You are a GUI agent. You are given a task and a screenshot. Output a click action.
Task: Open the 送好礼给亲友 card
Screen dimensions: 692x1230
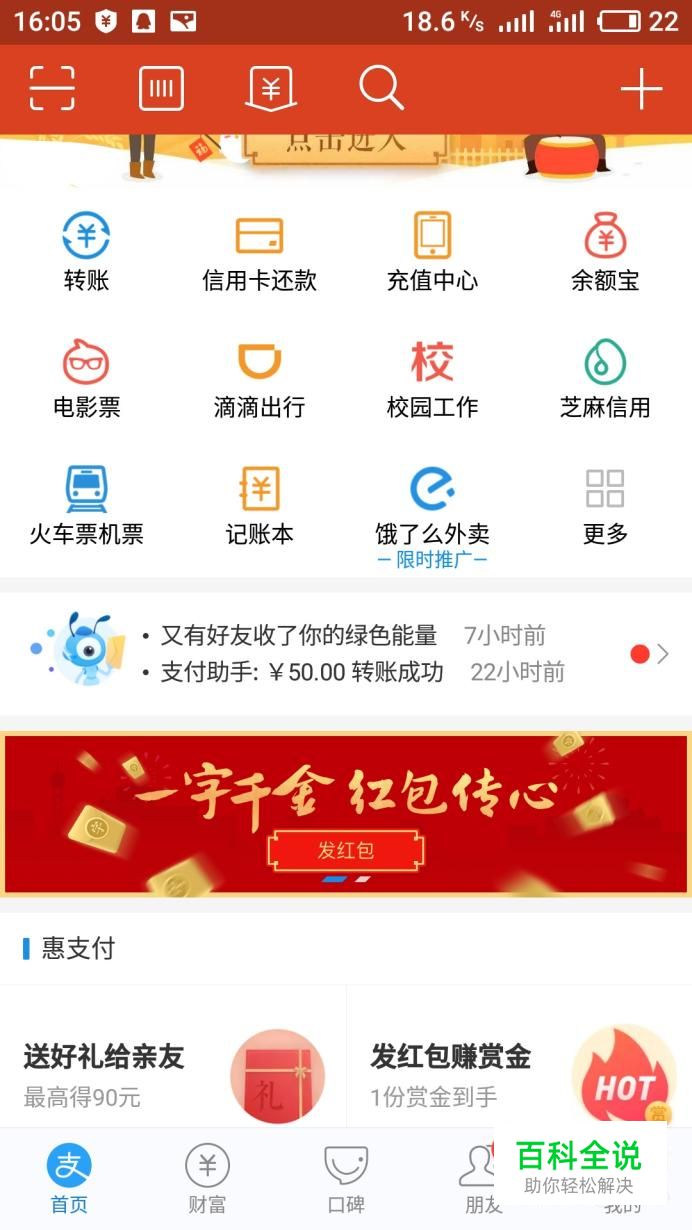[173, 1070]
